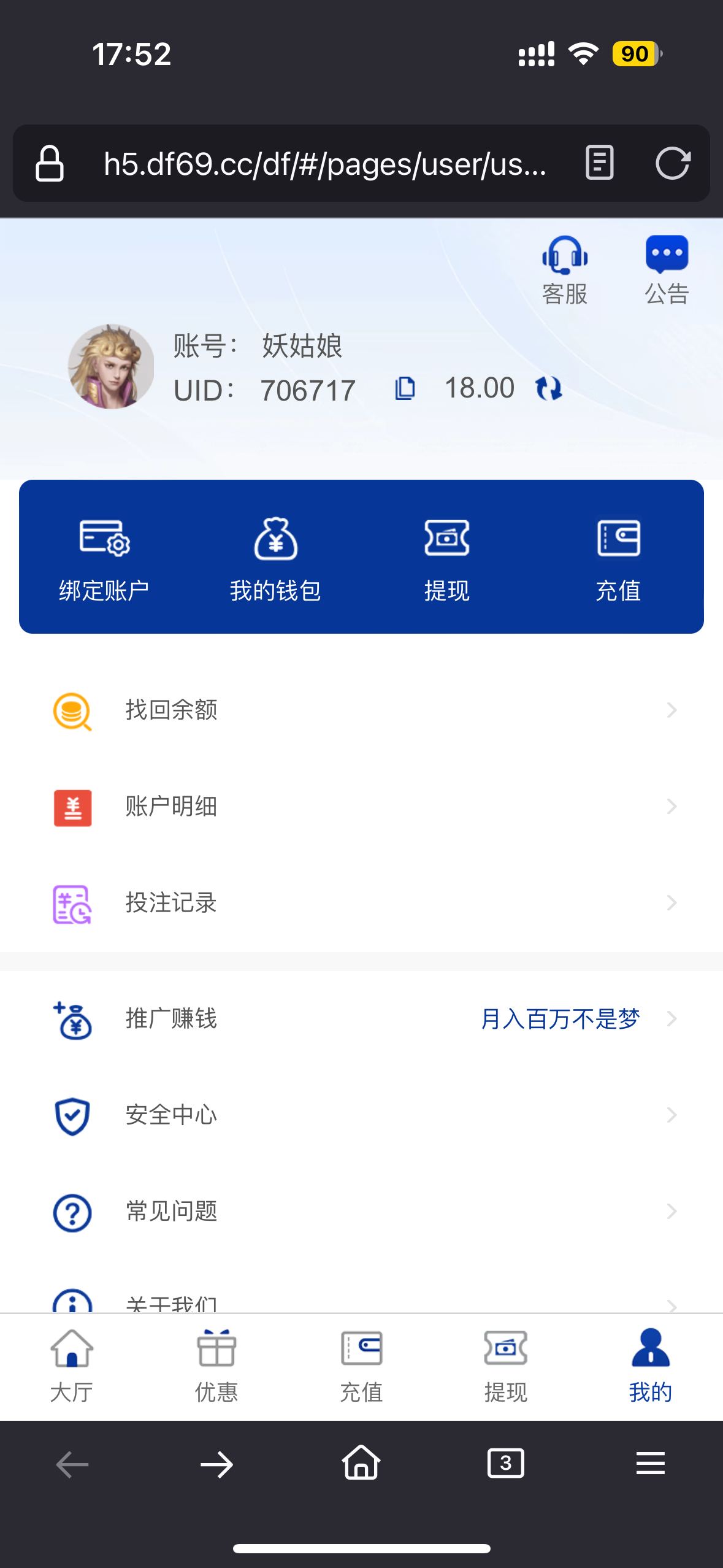
Task: Switch to the 充值 bottom tab
Action: click(361, 1366)
